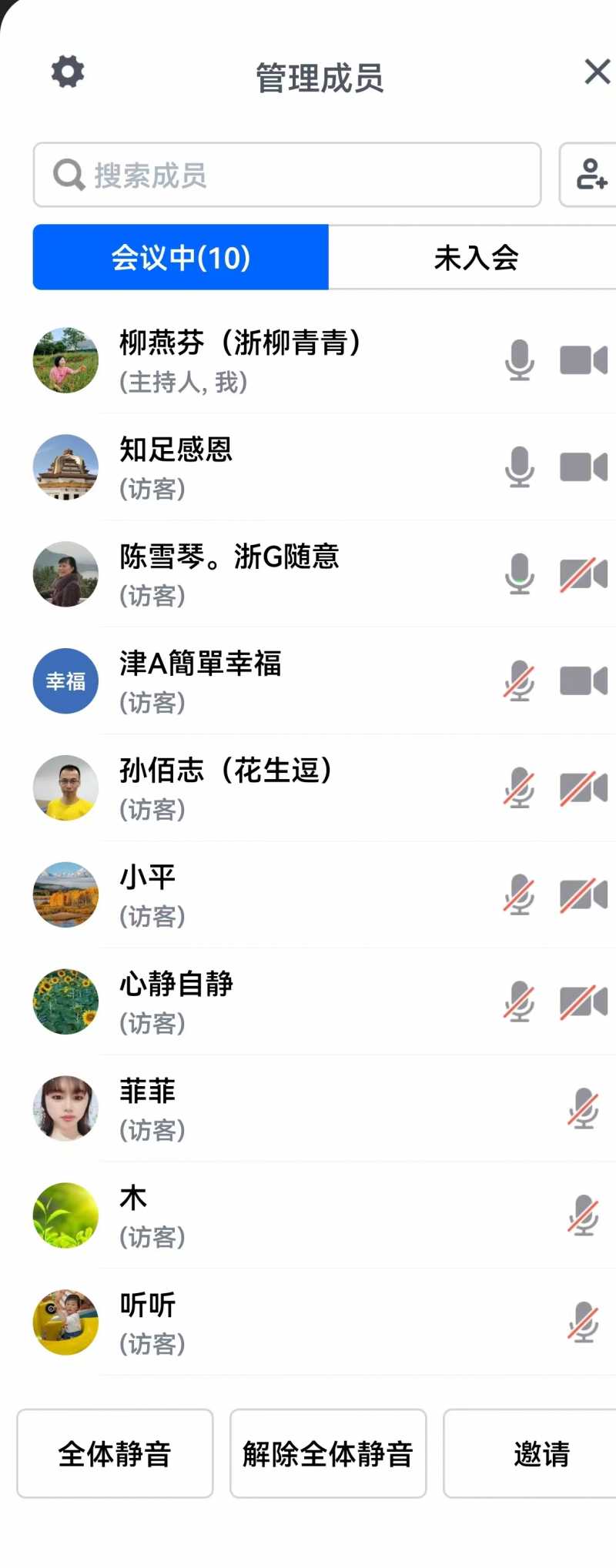The width and height of the screenshot is (616, 1568).
Task: Open member row for 小平
Action: tap(148, 894)
